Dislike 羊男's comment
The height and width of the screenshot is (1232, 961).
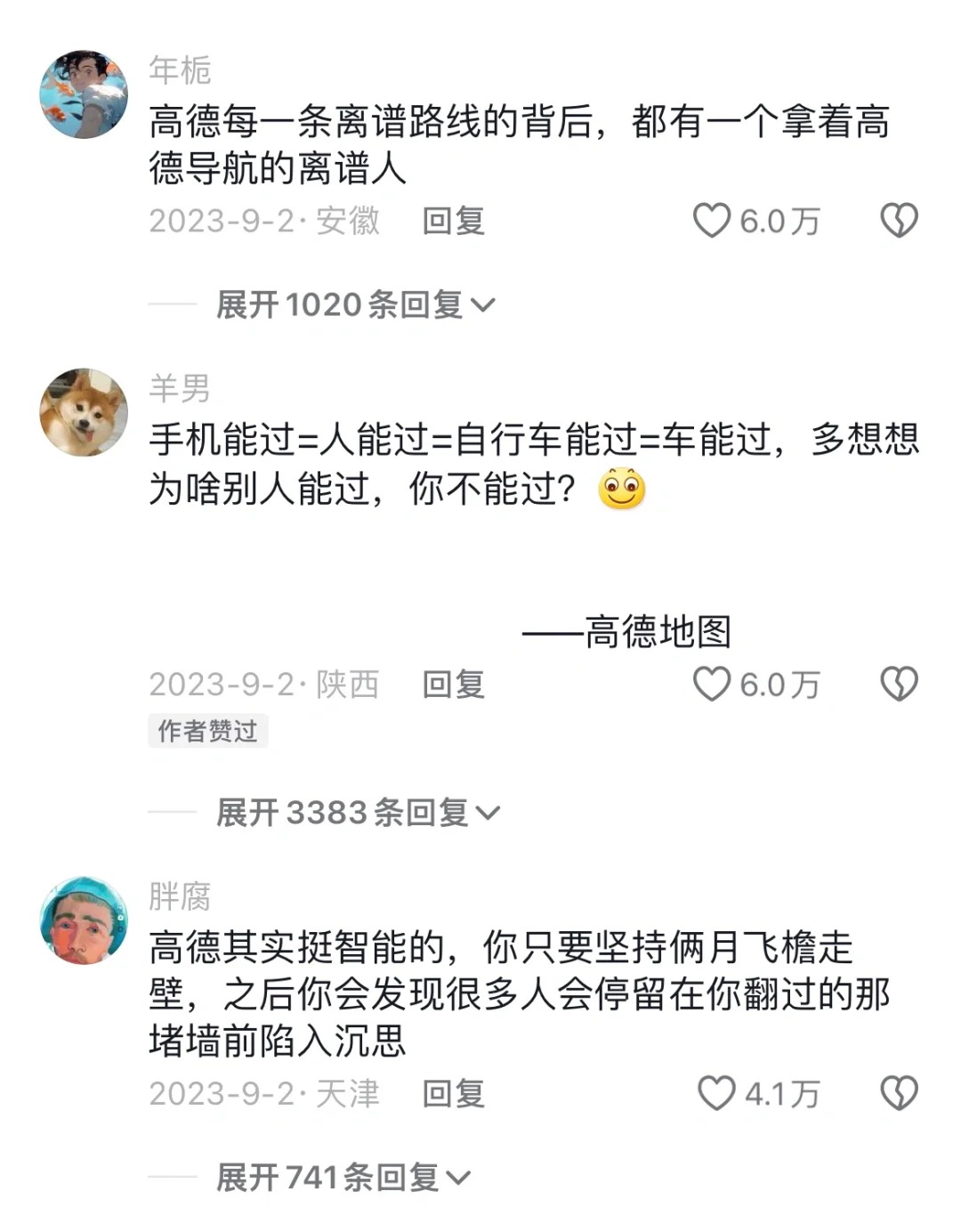[x=899, y=684]
